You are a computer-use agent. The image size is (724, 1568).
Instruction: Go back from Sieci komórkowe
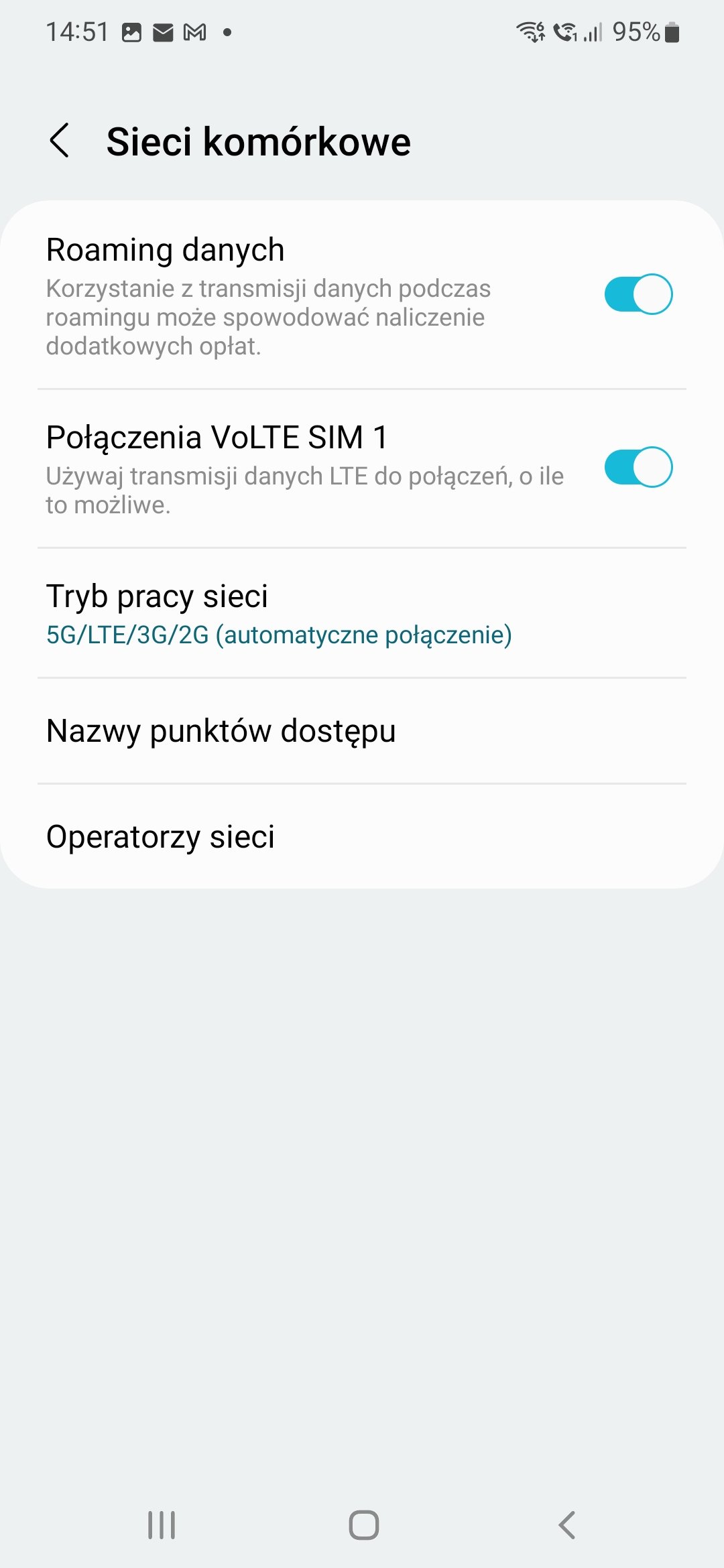(x=60, y=141)
